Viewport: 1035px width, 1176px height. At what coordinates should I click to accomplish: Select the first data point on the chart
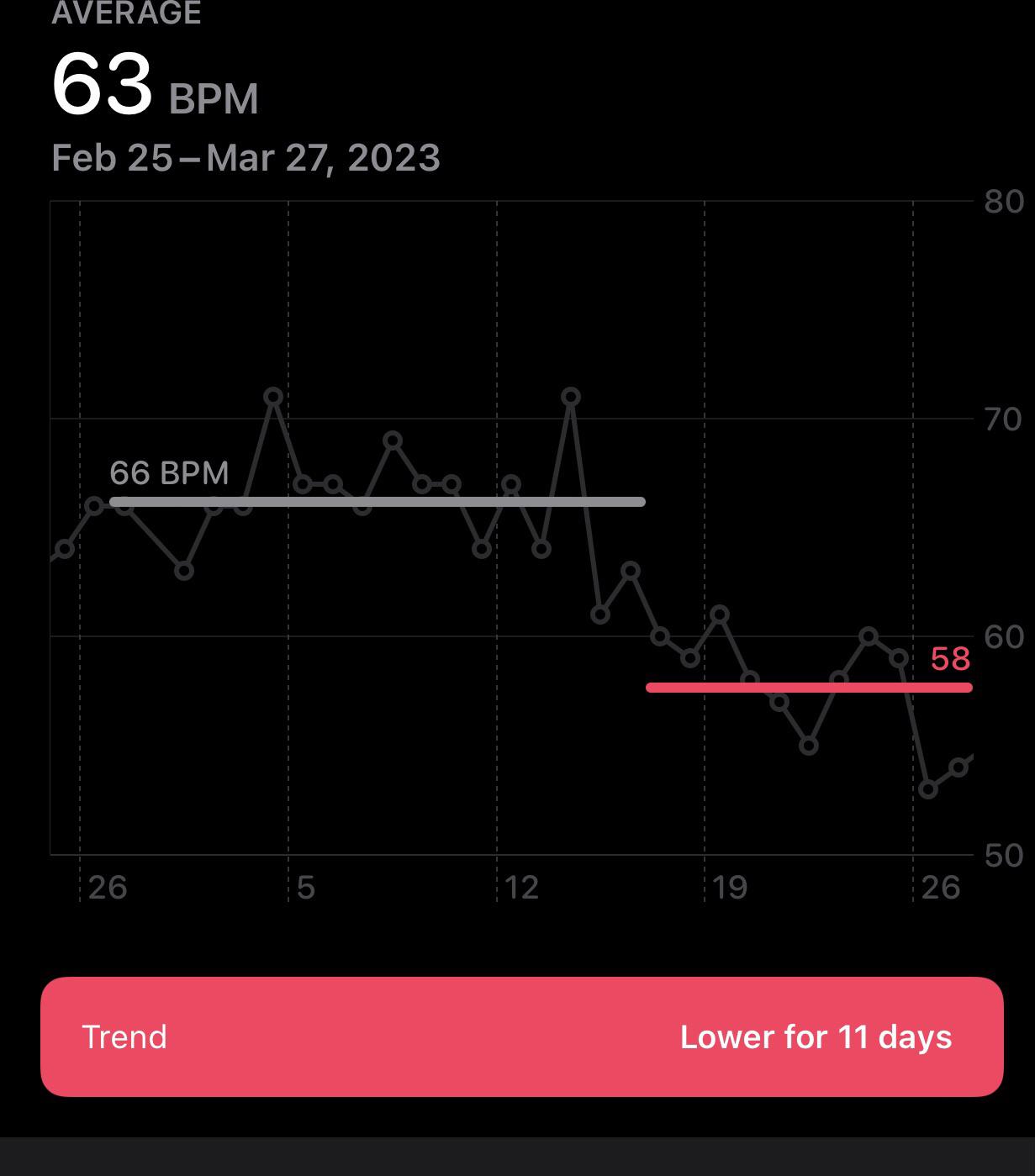(x=63, y=550)
